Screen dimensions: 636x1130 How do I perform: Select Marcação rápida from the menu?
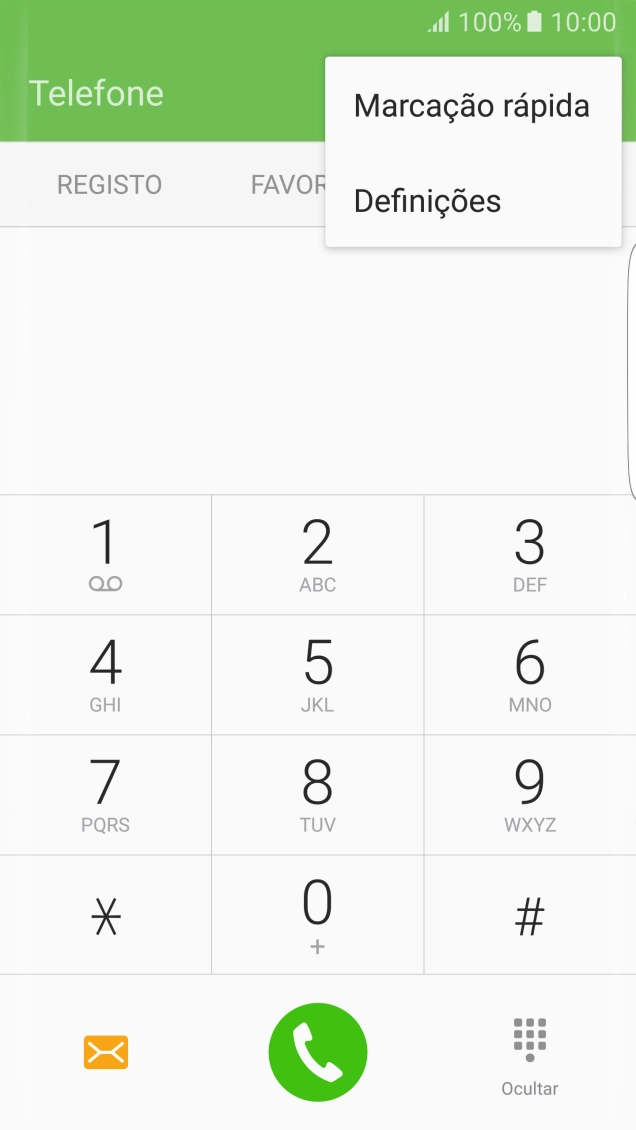point(471,106)
